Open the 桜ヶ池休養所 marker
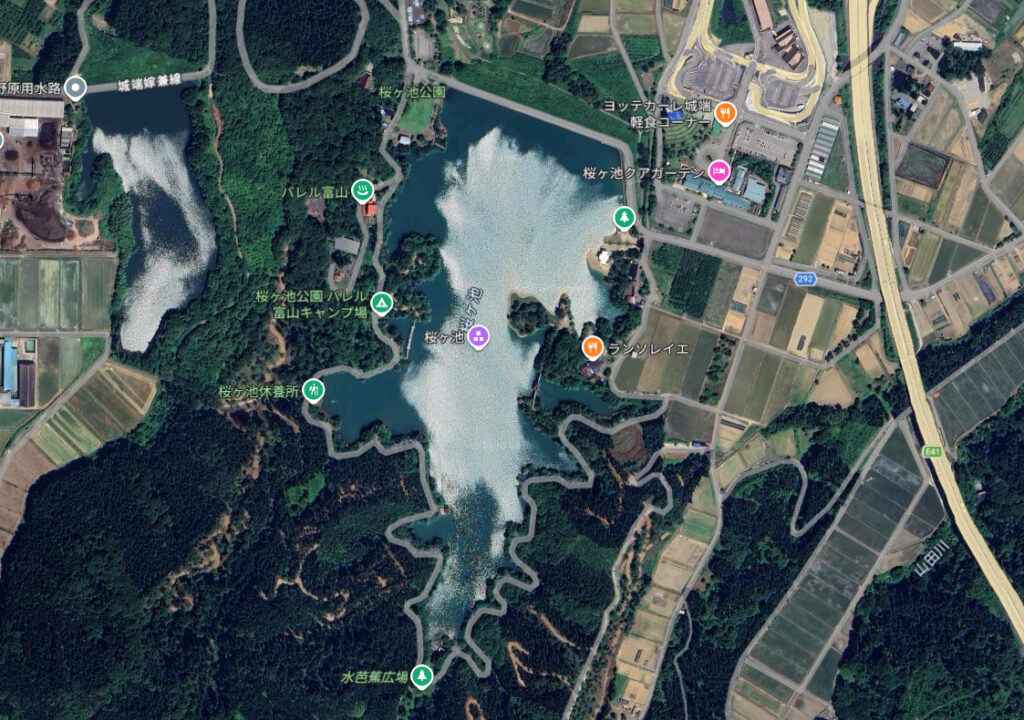The height and width of the screenshot is (720, 1024). 313,389
